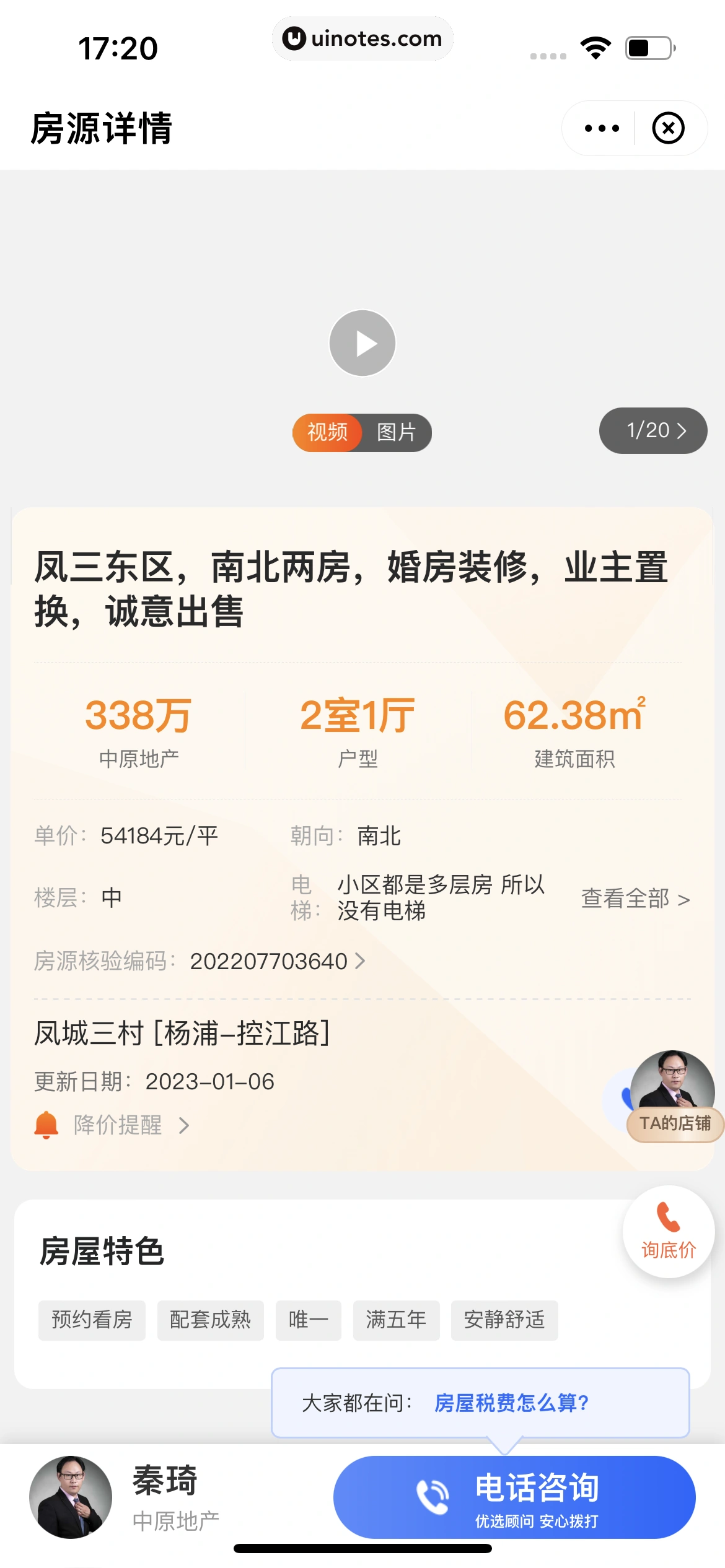Open the 1/20 photo gallery counter

(654, 430)
